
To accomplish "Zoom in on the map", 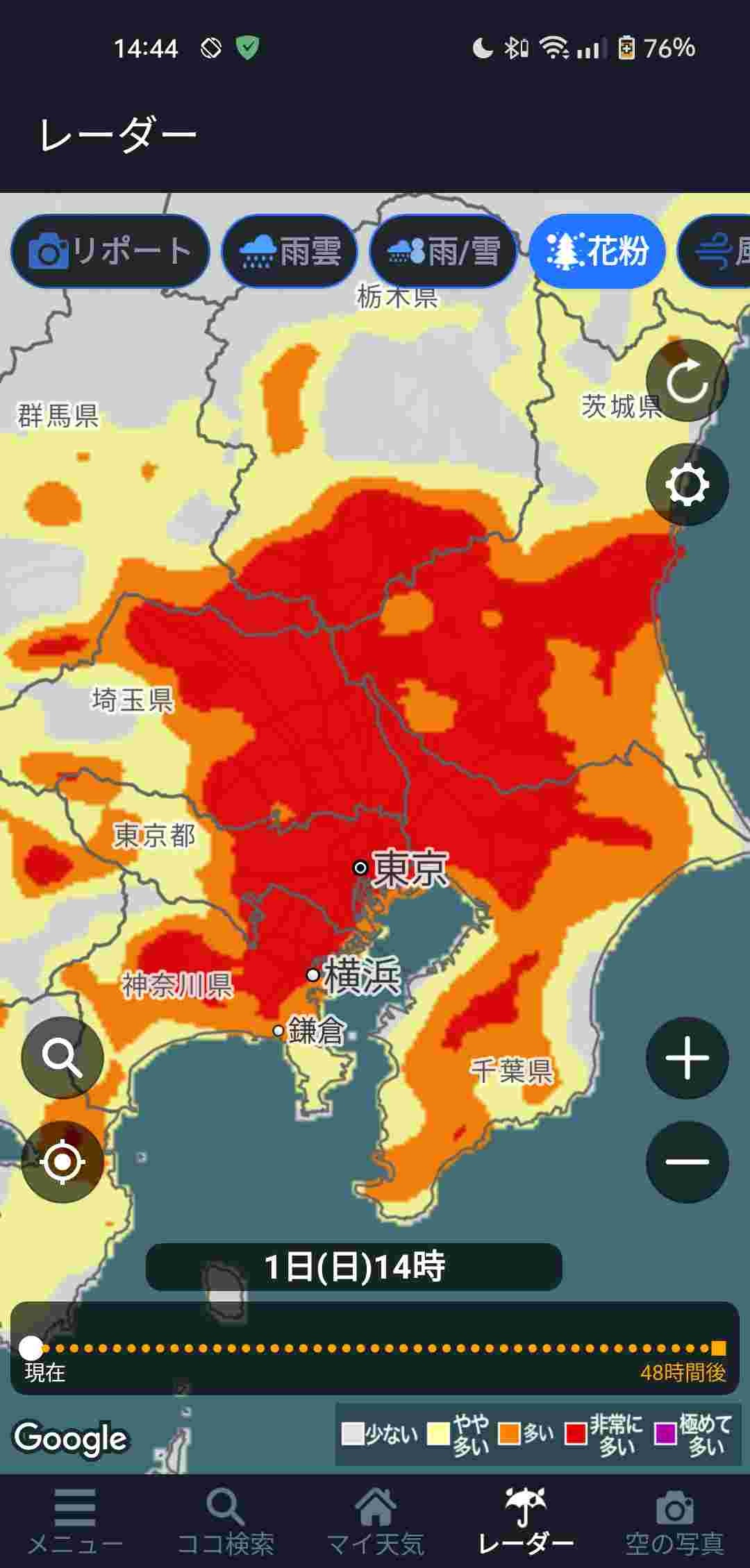I will pos(687,1058).
